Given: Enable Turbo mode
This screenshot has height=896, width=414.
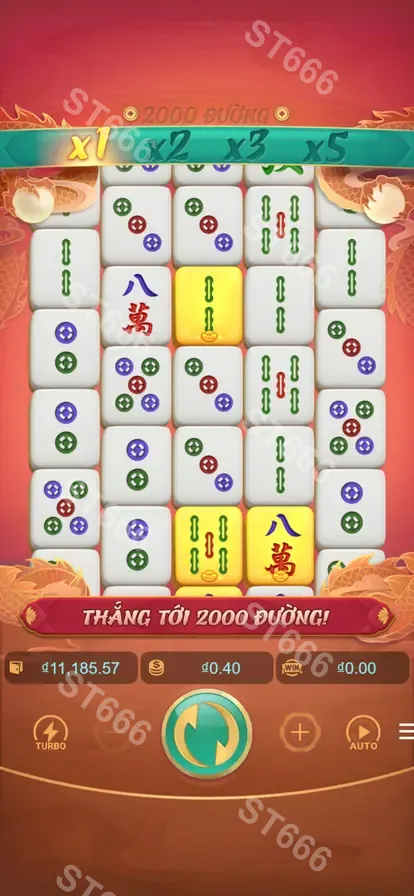Looking at the screenshot, I should click(51, 733).
